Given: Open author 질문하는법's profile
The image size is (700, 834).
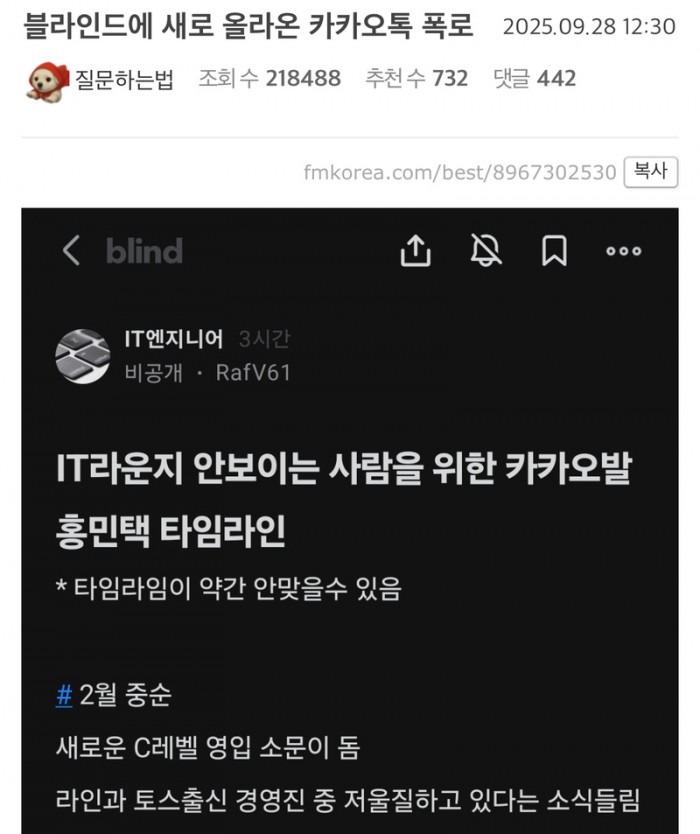Looking at the screenshot, I should (x=123, y=79).
